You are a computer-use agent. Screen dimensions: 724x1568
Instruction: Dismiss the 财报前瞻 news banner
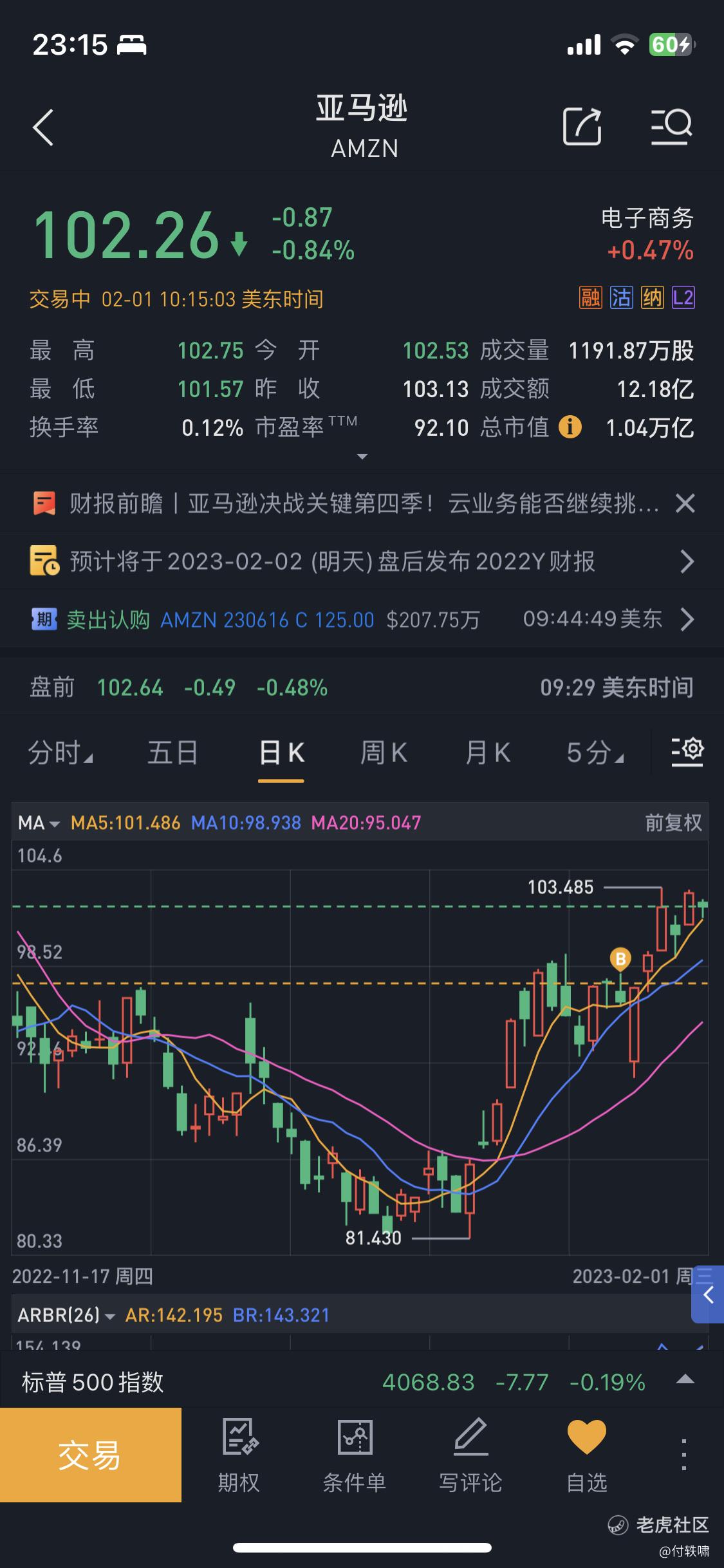[685, 503]
